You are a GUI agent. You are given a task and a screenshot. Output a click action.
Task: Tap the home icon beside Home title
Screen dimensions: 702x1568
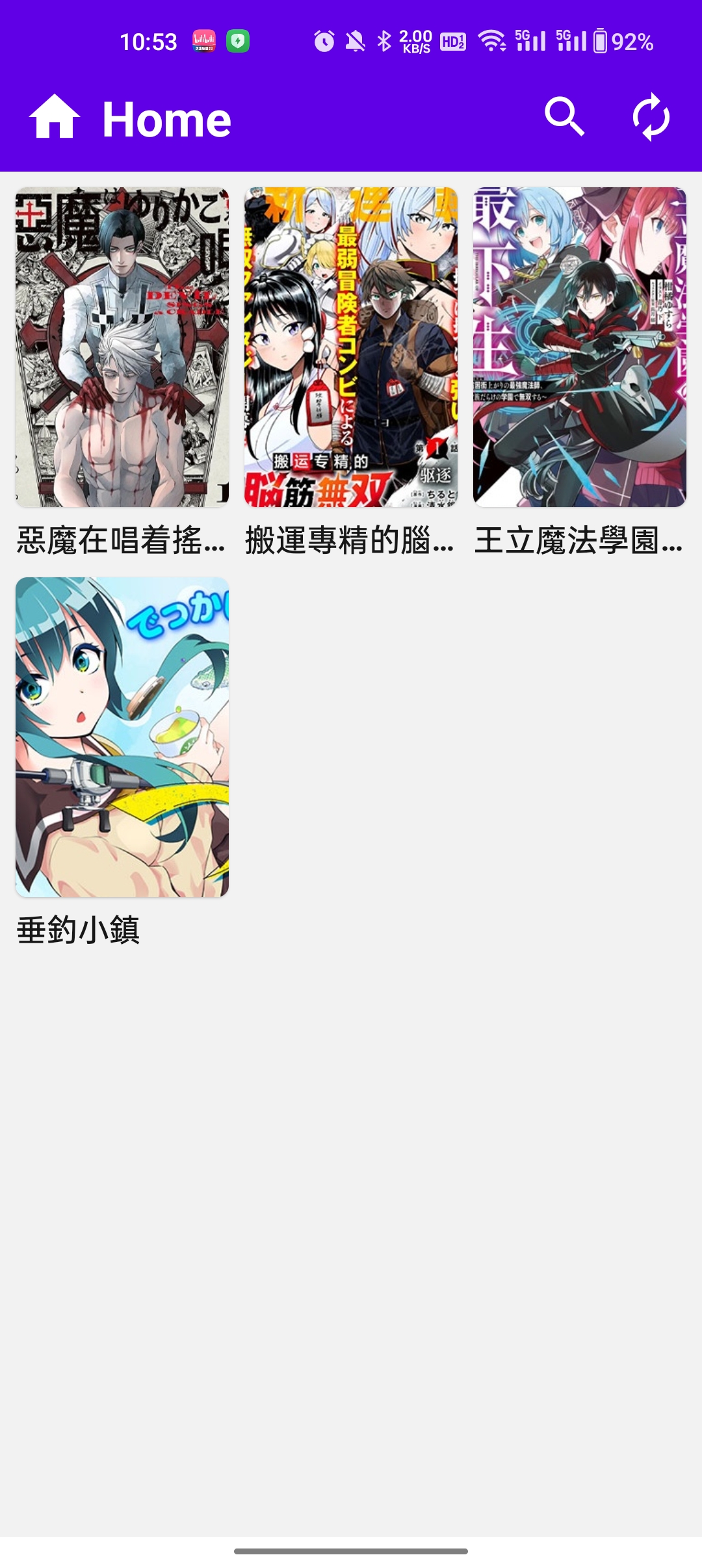coord(55,118)
